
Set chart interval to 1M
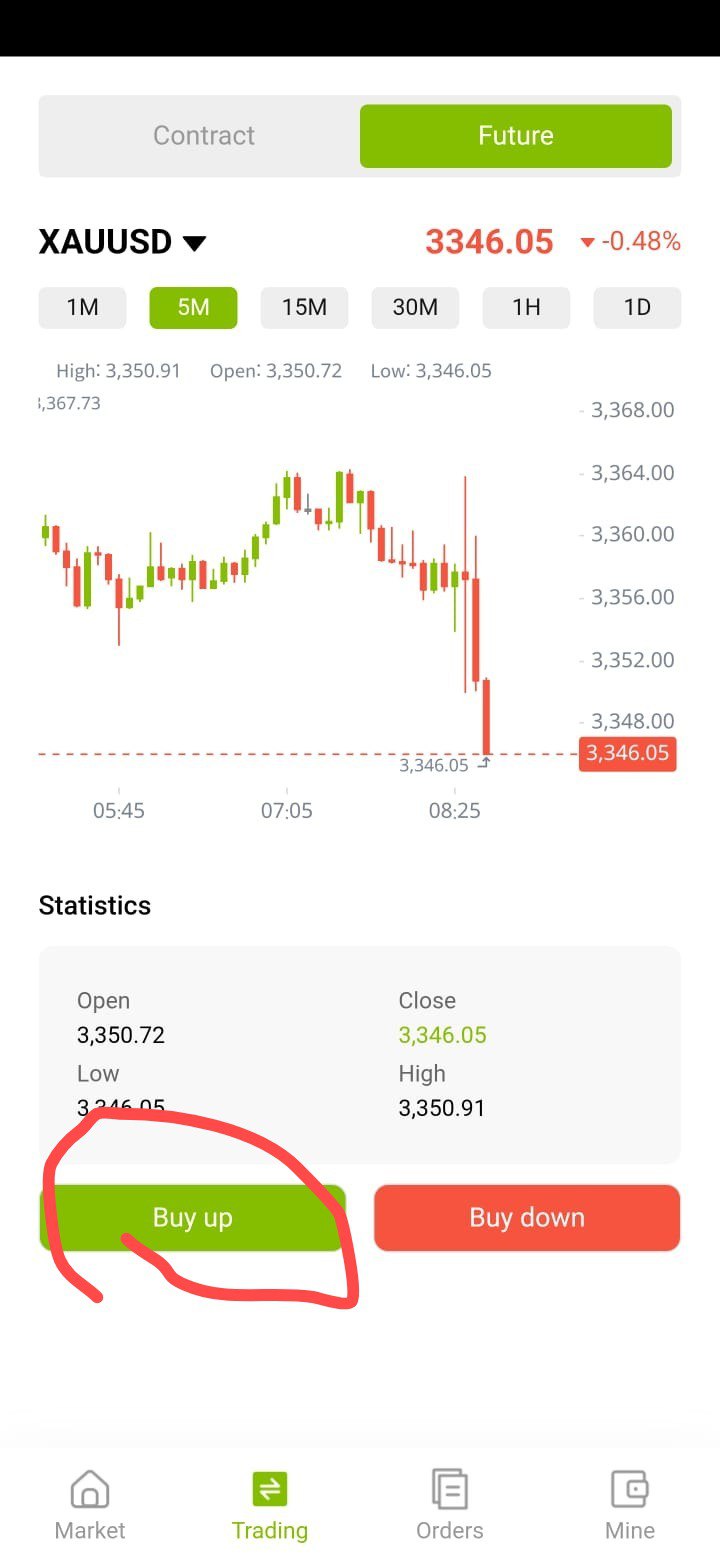point(83,308)
